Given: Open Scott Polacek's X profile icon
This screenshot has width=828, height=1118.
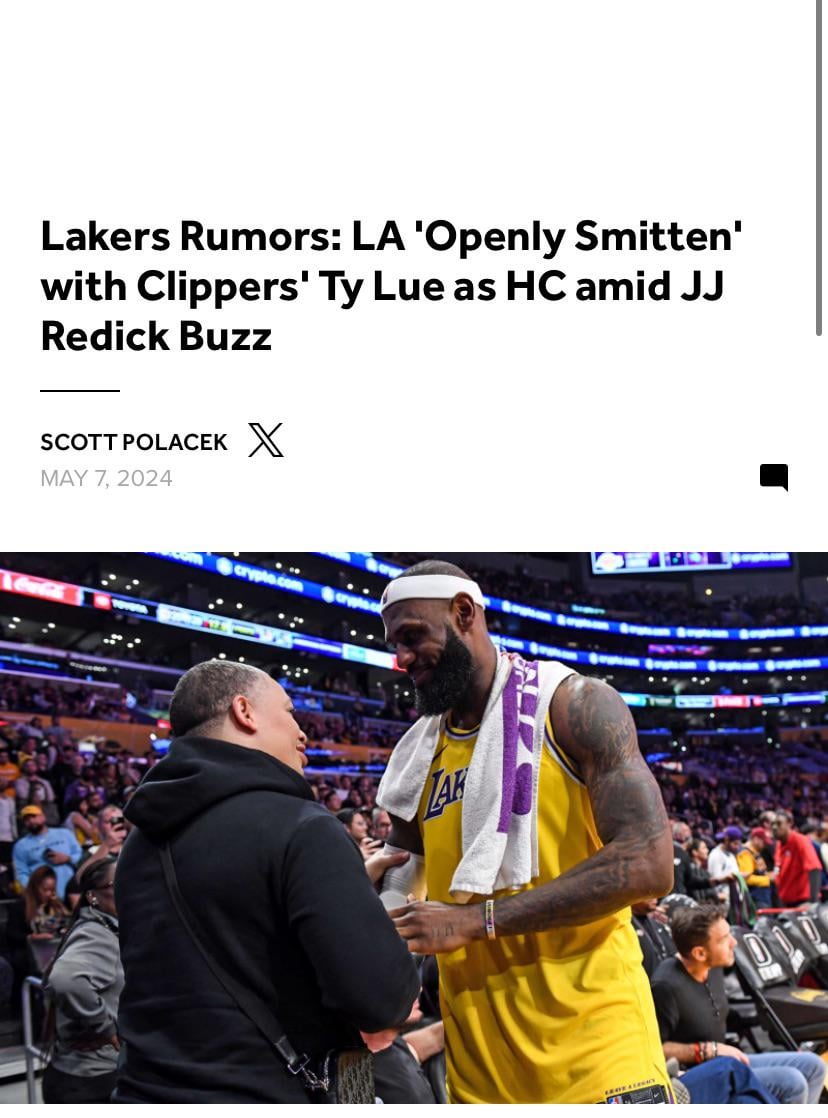Looking at the screenshot, I should pos(266,440).
